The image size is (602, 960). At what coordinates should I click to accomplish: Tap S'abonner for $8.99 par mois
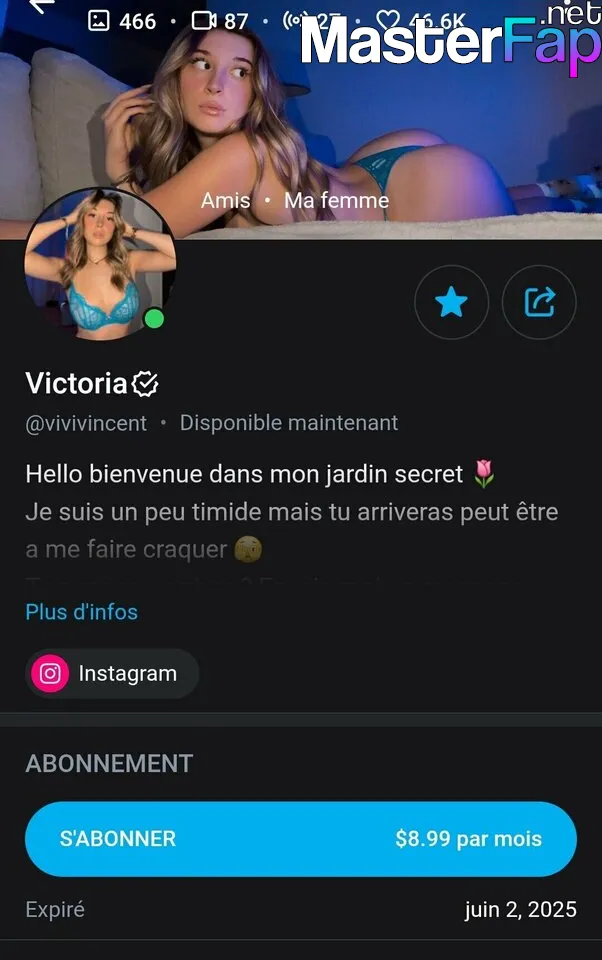pos(300,839)
